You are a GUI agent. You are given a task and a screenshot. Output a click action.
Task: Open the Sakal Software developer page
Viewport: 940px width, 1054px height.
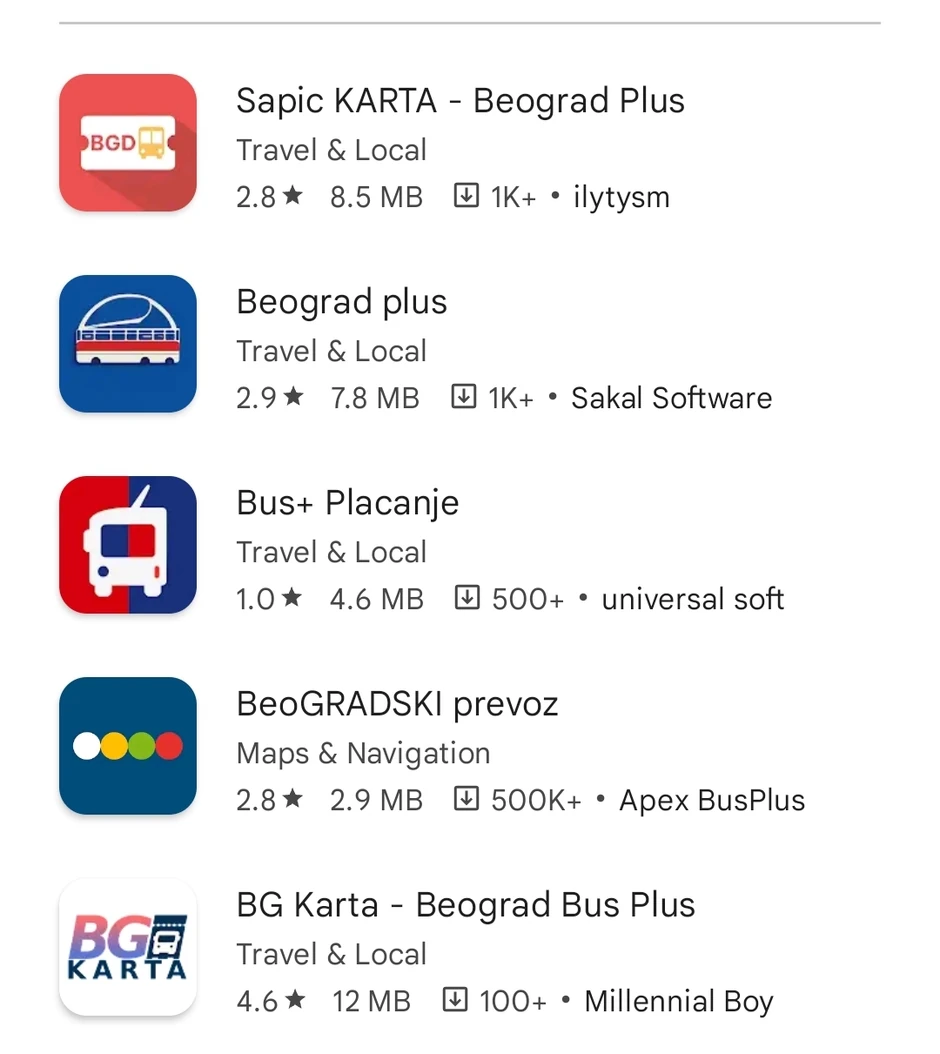coord(671,397)
